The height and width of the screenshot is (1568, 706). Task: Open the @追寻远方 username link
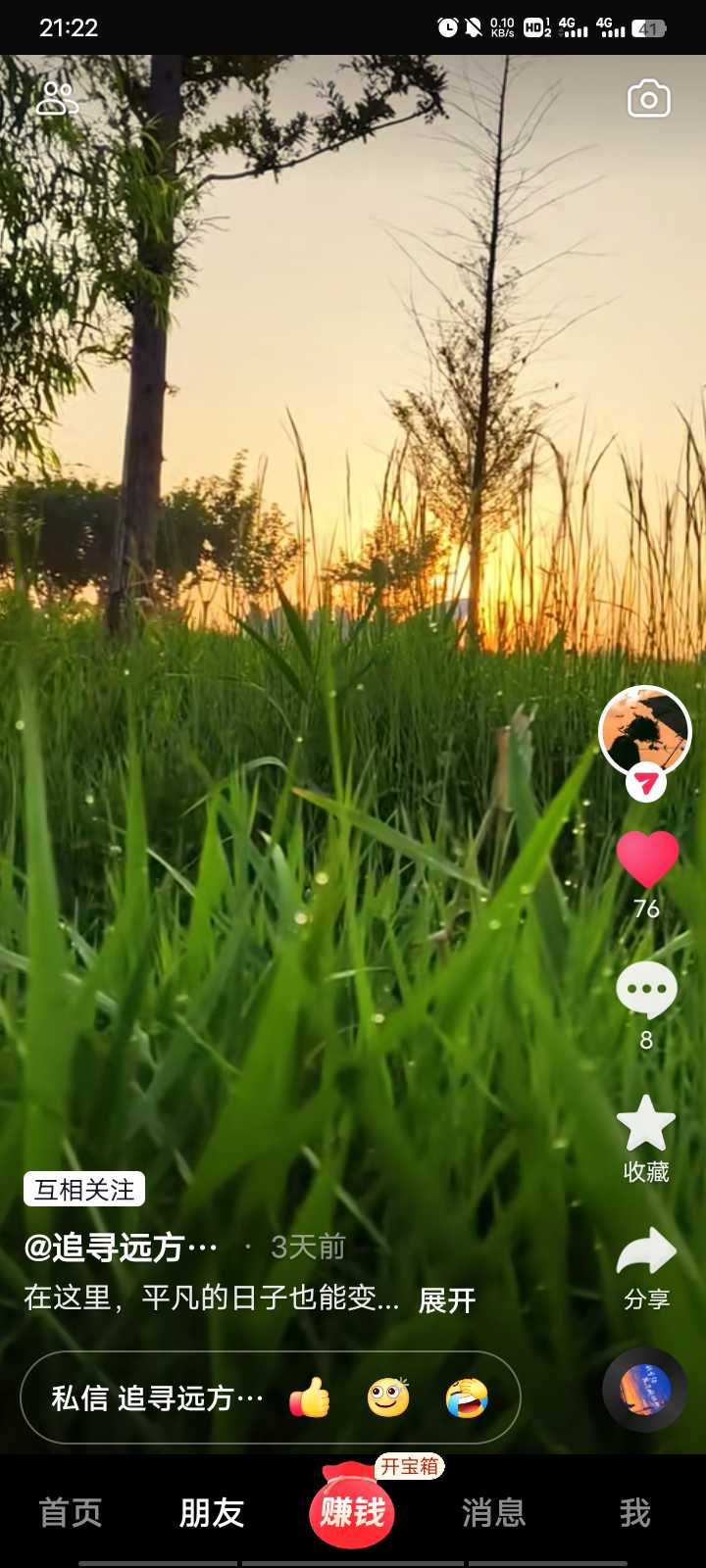120,1248
